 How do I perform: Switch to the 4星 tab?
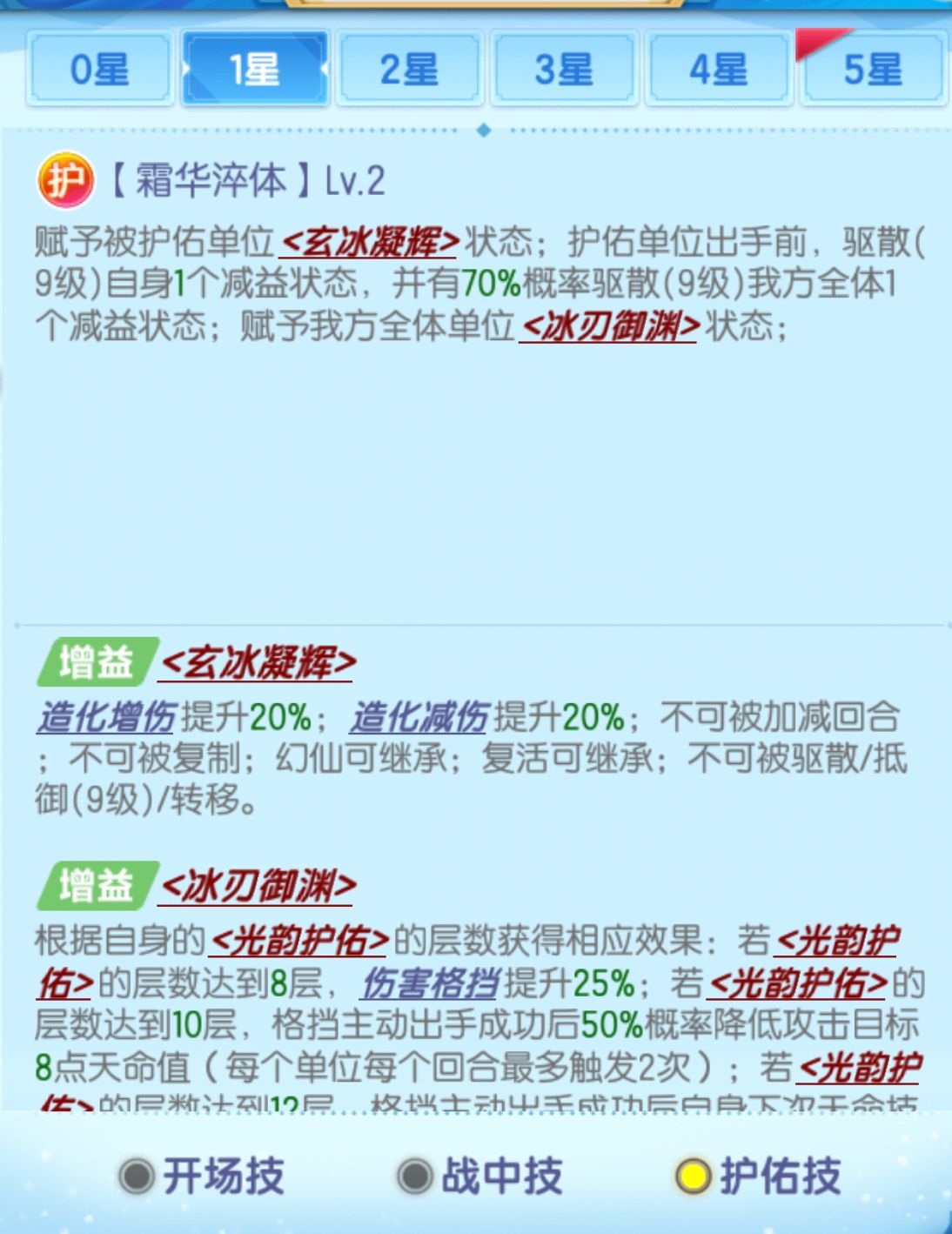click(718, 69)
